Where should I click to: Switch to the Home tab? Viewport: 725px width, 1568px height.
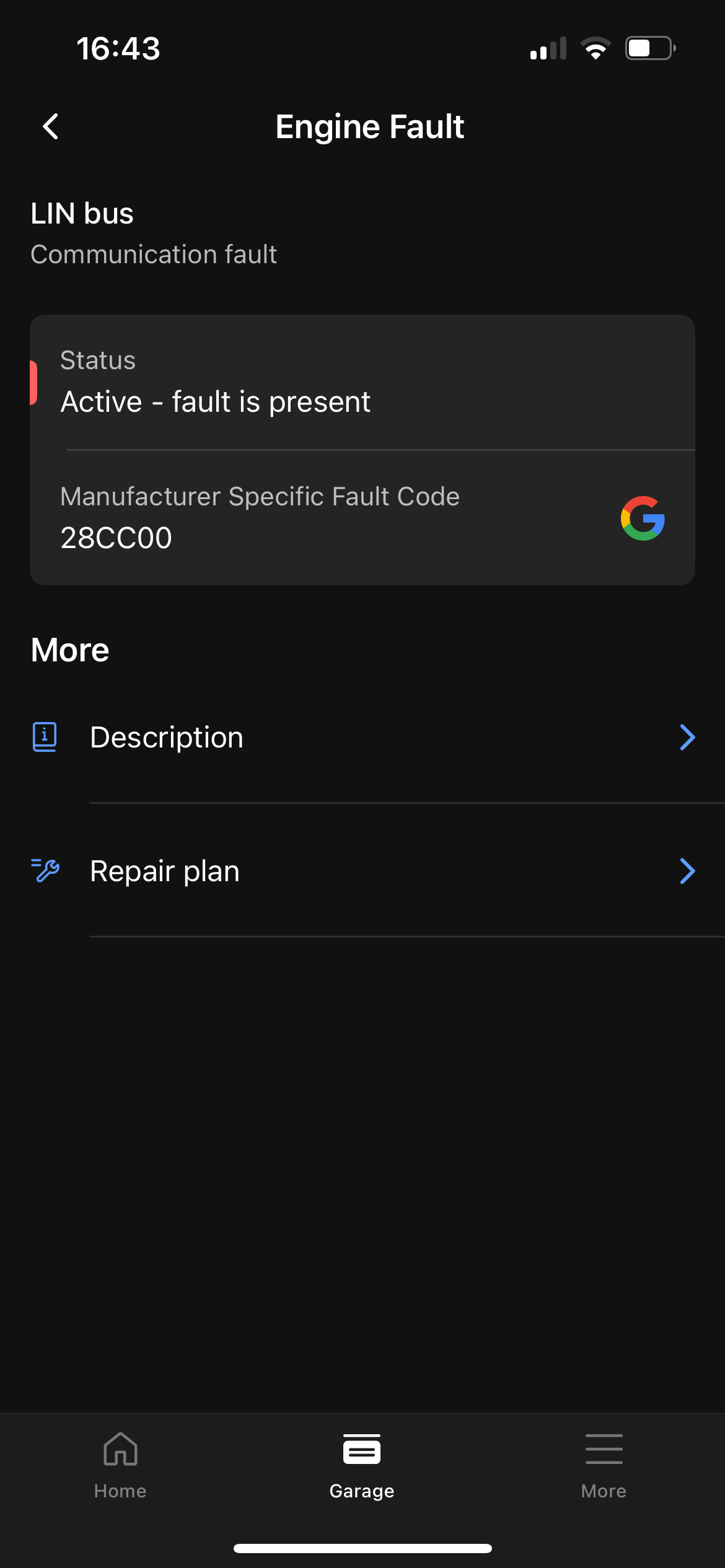[x=120, y=1464]
